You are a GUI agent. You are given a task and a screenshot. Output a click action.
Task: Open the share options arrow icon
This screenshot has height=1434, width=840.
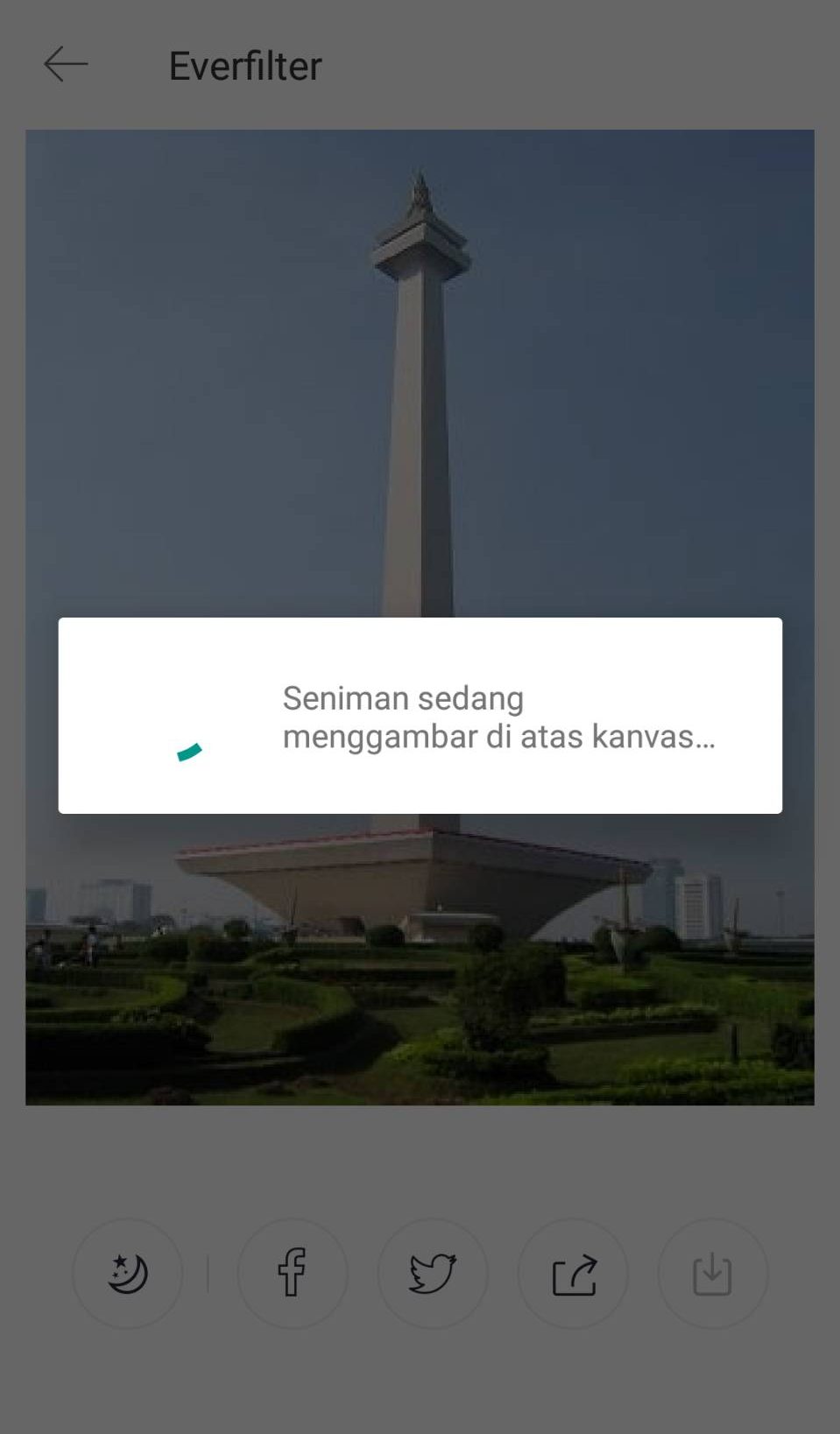coord(574,1273)
